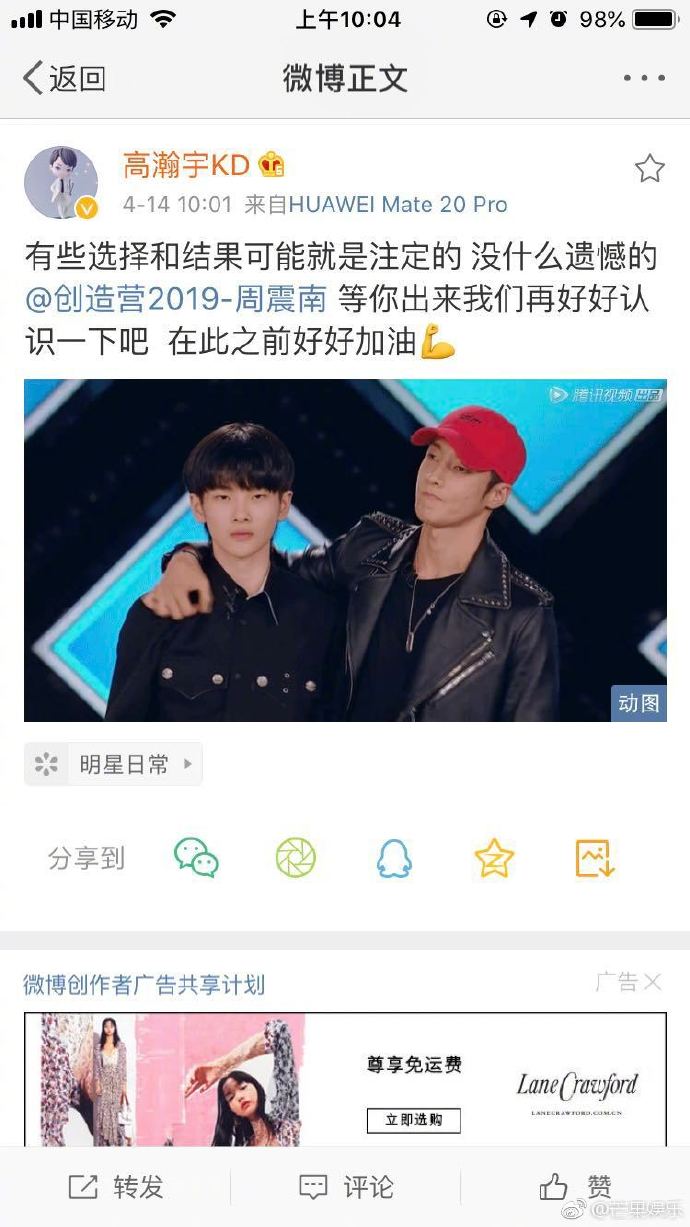Share the post to QQ
Screen dimensions: 690x1227
click(394, 857)
